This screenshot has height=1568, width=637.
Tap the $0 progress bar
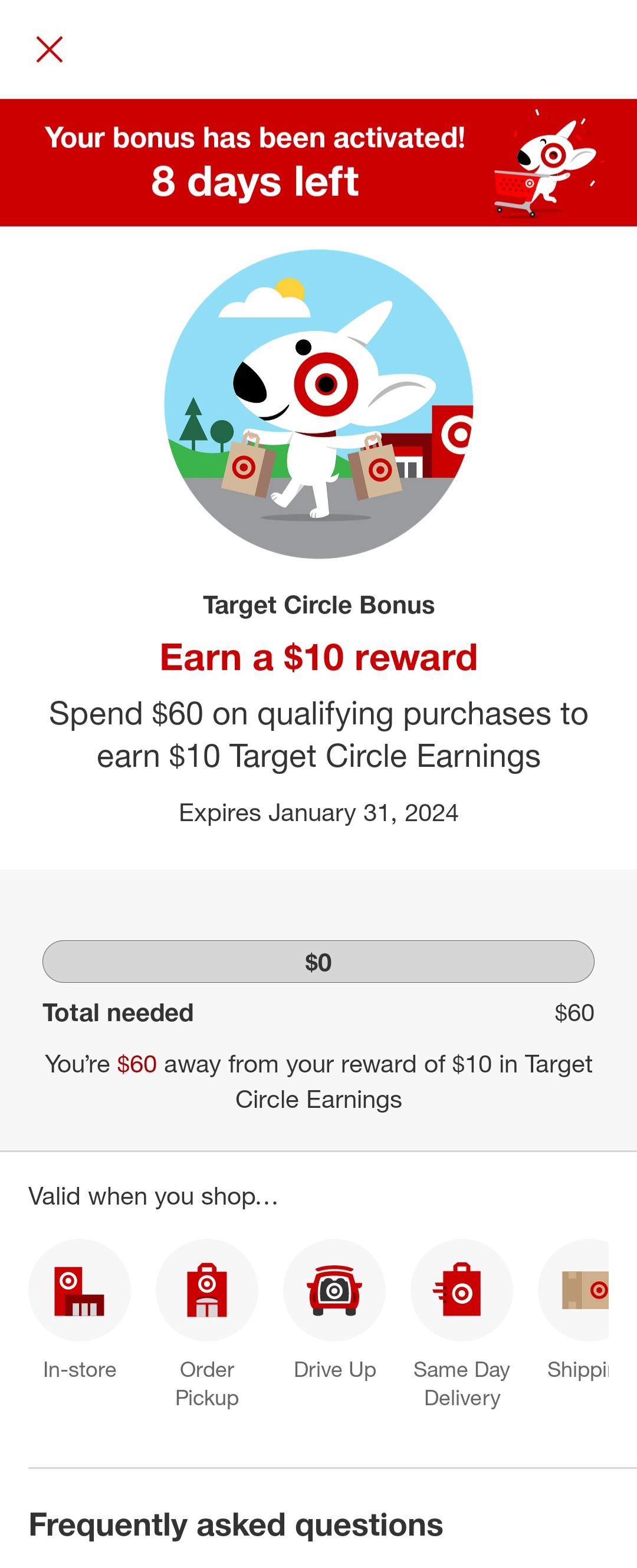pos(318,962)
